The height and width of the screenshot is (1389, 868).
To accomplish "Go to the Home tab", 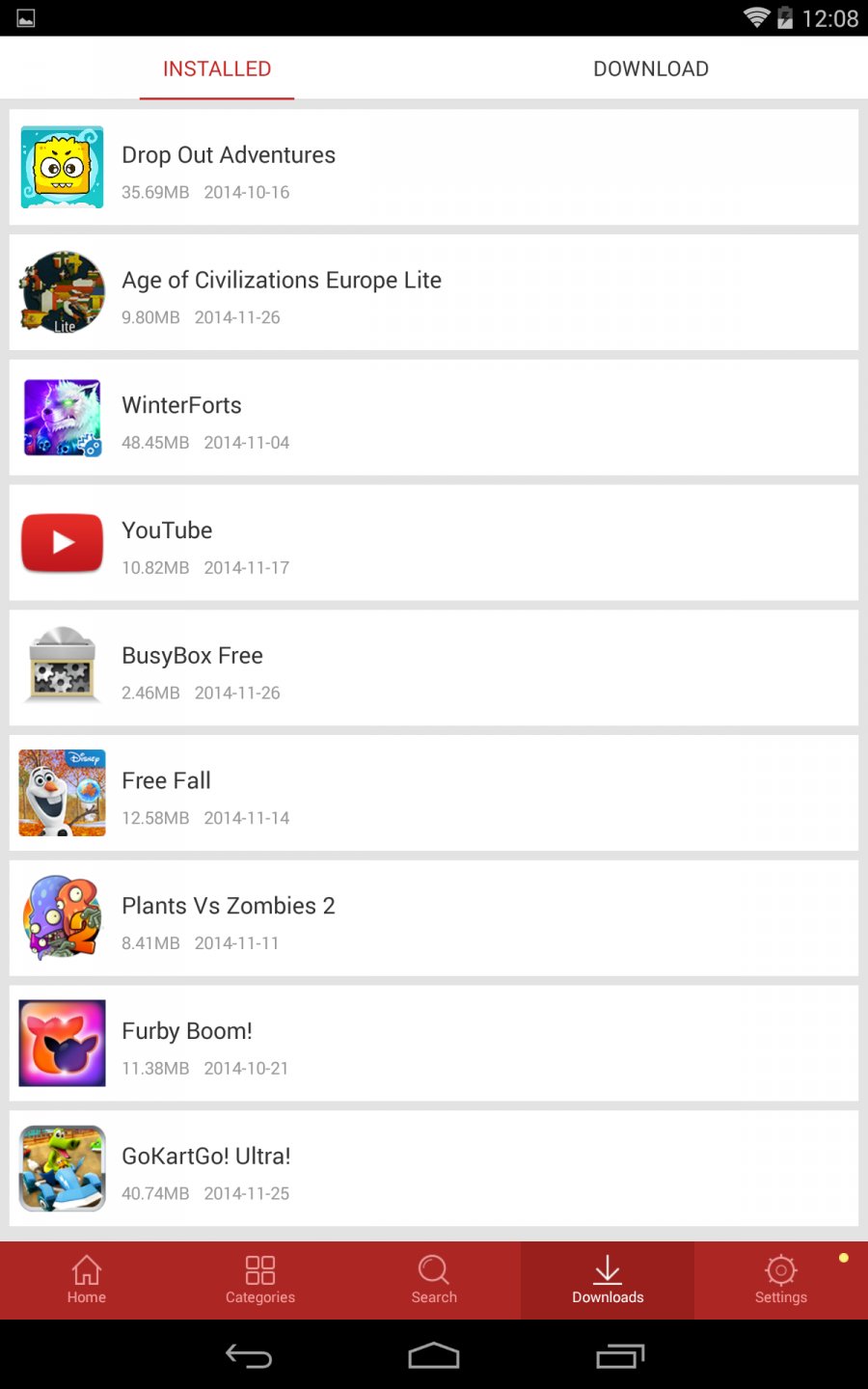I will tap(87, 1281).
